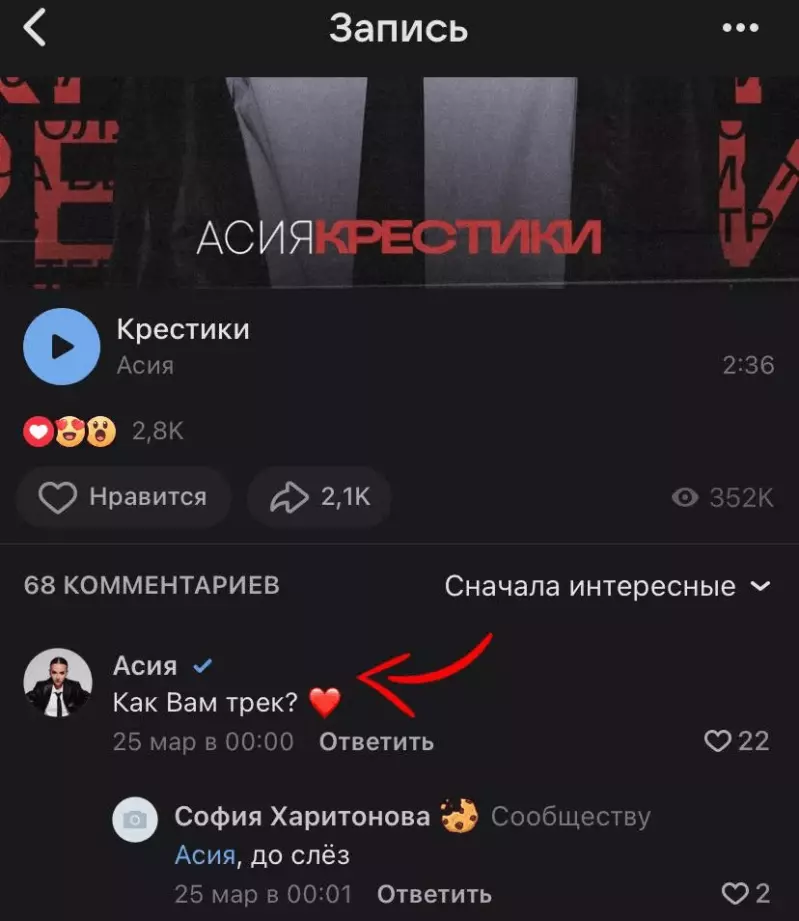Screen dimensions: 799x921
Task: Tap the Асия mention in София's reply
Action: (205, 855)
